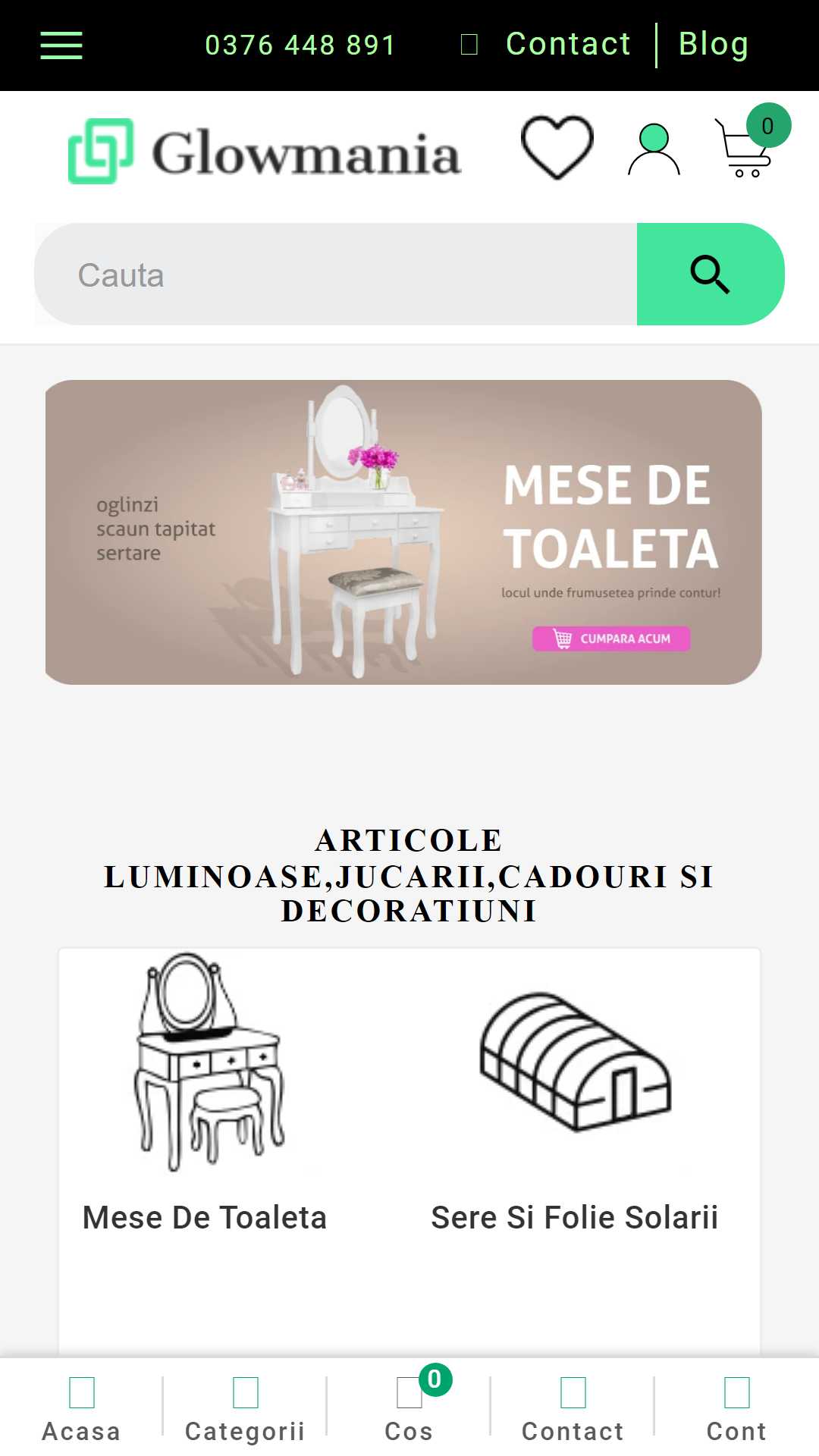Screen dimensions: 819x1456
Task: Switch to the Categorii tab
Action: (245, 1409)
